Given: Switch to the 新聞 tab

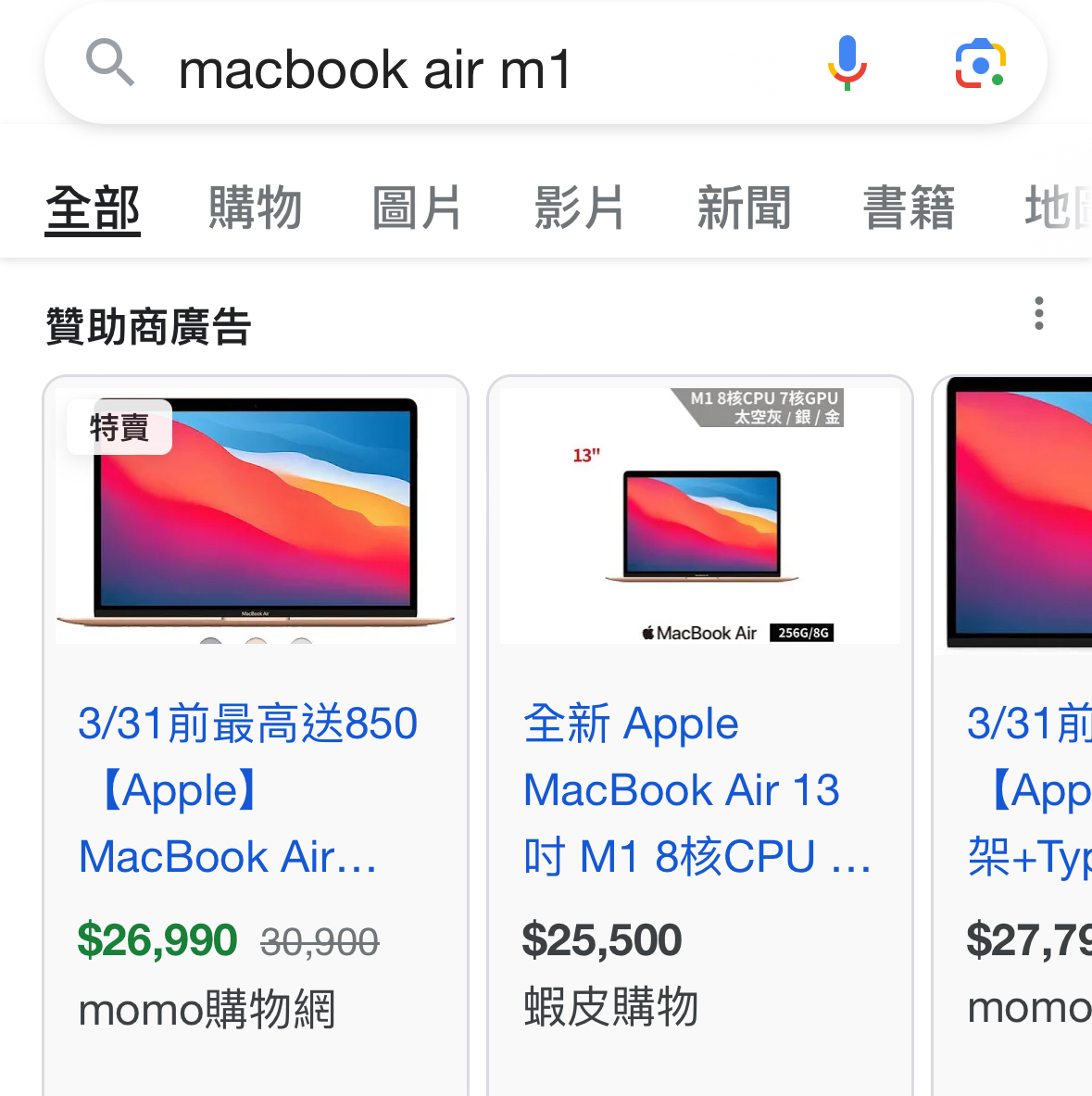Looking at the screenshot, I should point(744,208).
